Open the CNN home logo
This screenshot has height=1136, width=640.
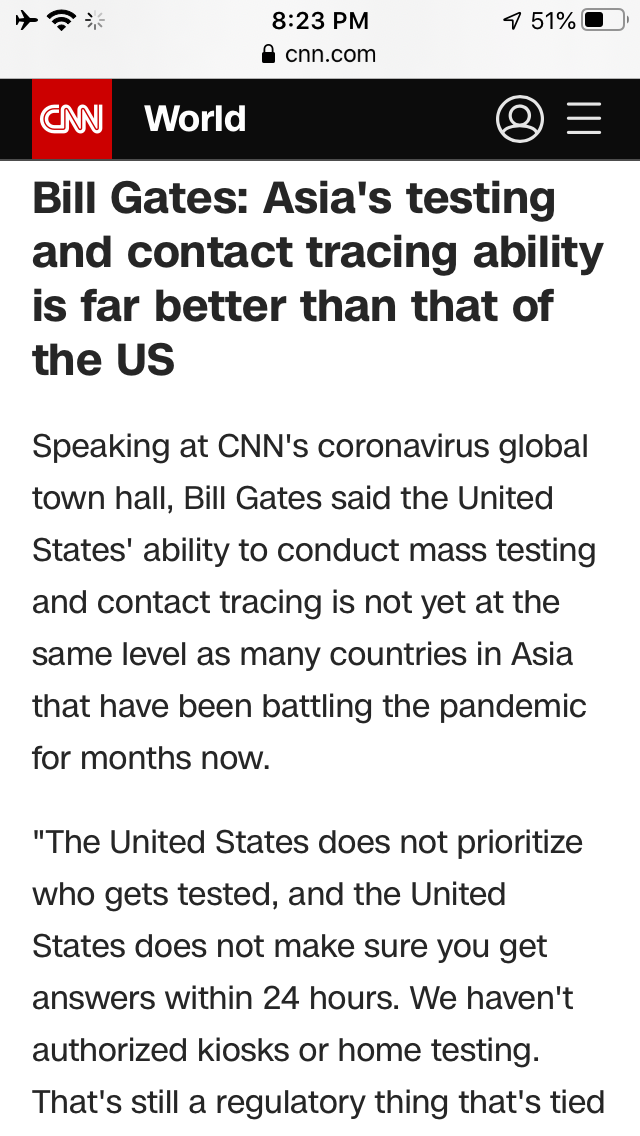[71, 119]
